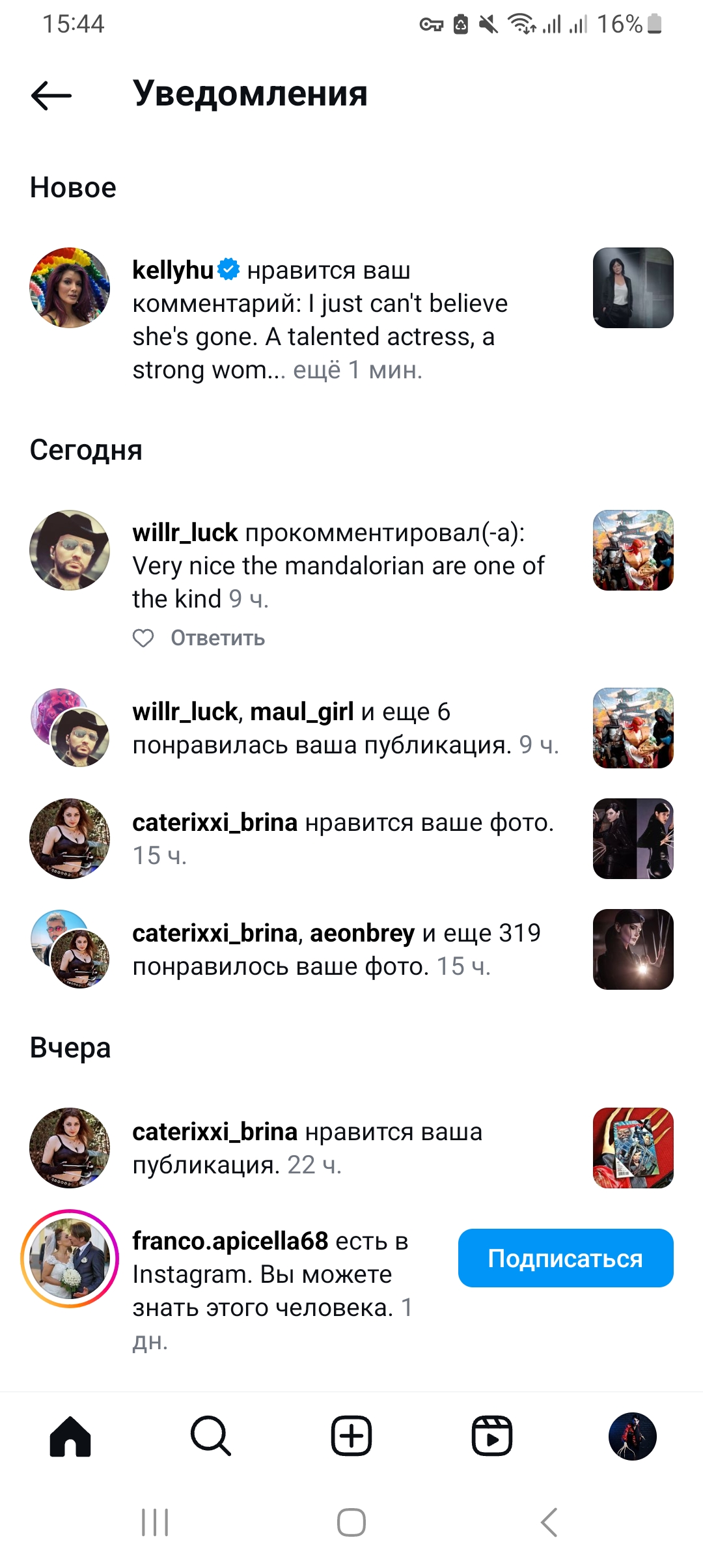This screenshot has width=703, height=1568.
Task: Open my profile tab
Action: point(633,1436)
